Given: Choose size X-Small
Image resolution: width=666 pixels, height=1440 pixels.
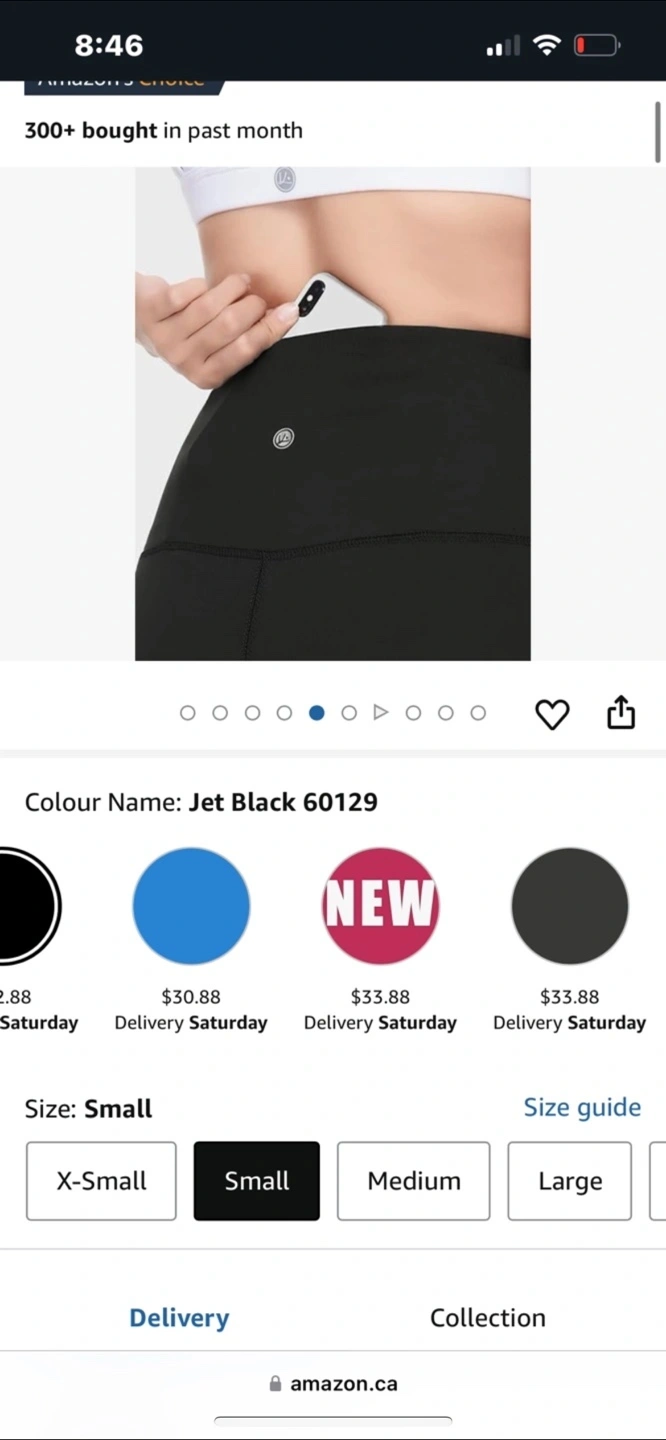Looking at the screenshot, I should (x=101, y=1181).
